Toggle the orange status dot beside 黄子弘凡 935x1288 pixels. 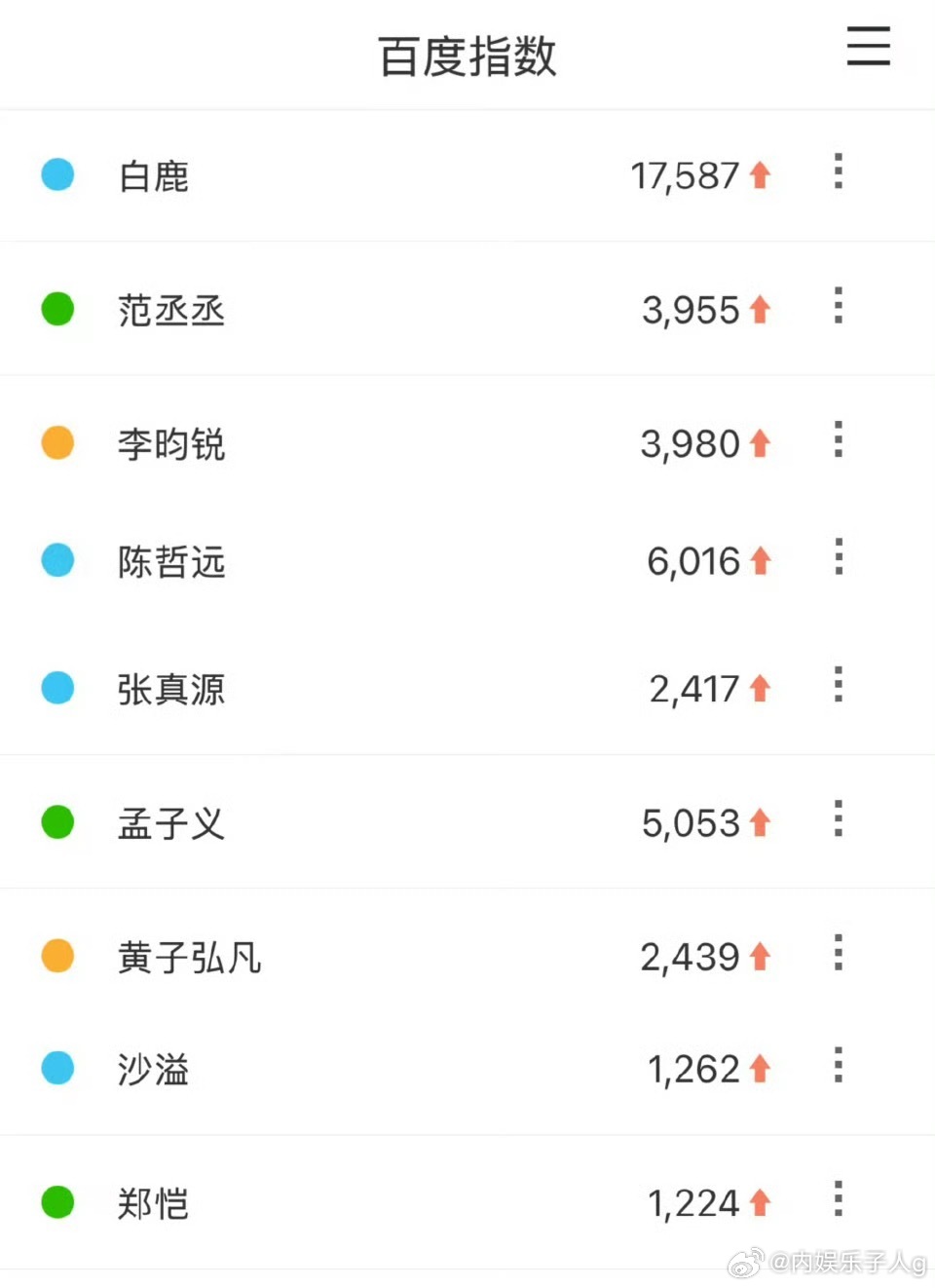coord(56,956)
